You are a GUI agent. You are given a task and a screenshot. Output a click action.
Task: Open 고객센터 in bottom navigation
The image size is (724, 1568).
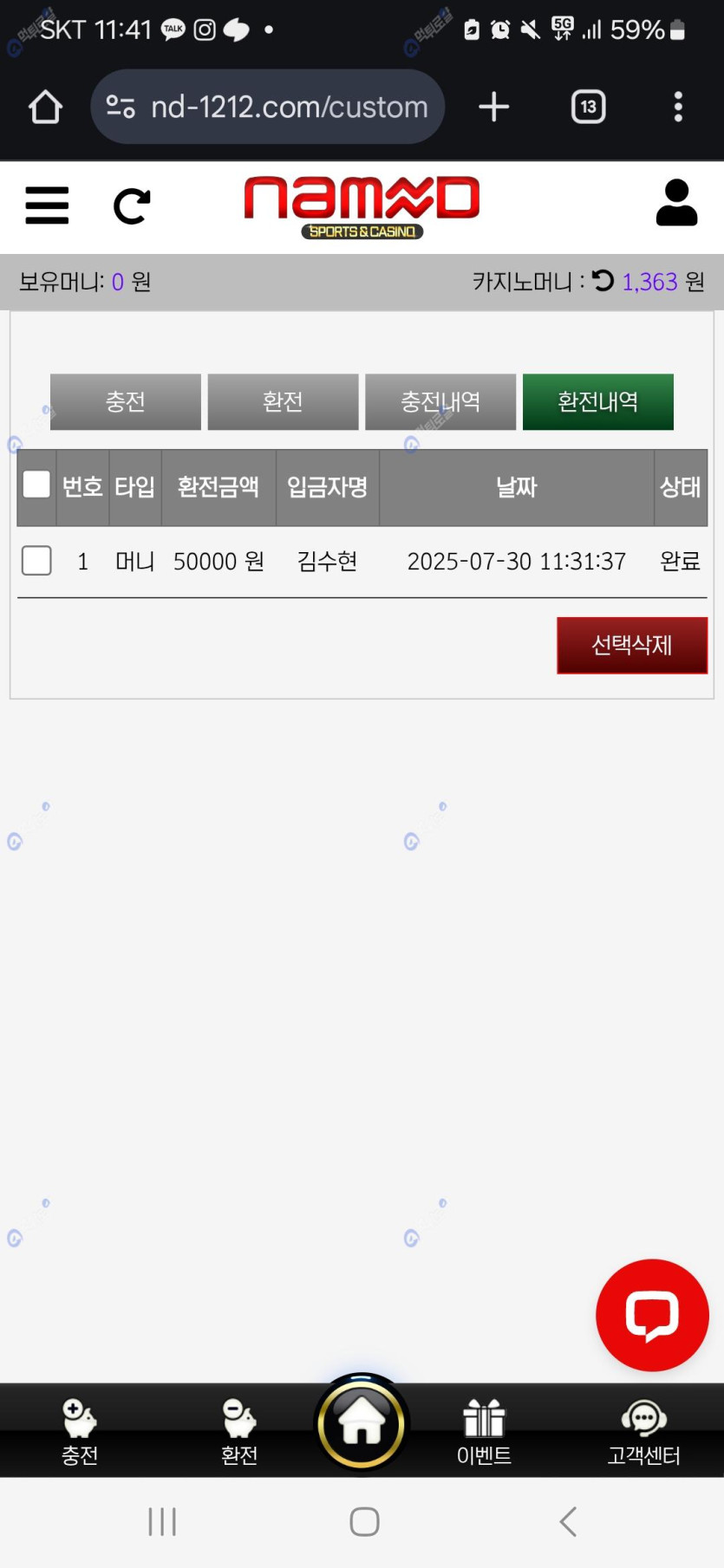pyautogui.click(x=643, y=1431)
